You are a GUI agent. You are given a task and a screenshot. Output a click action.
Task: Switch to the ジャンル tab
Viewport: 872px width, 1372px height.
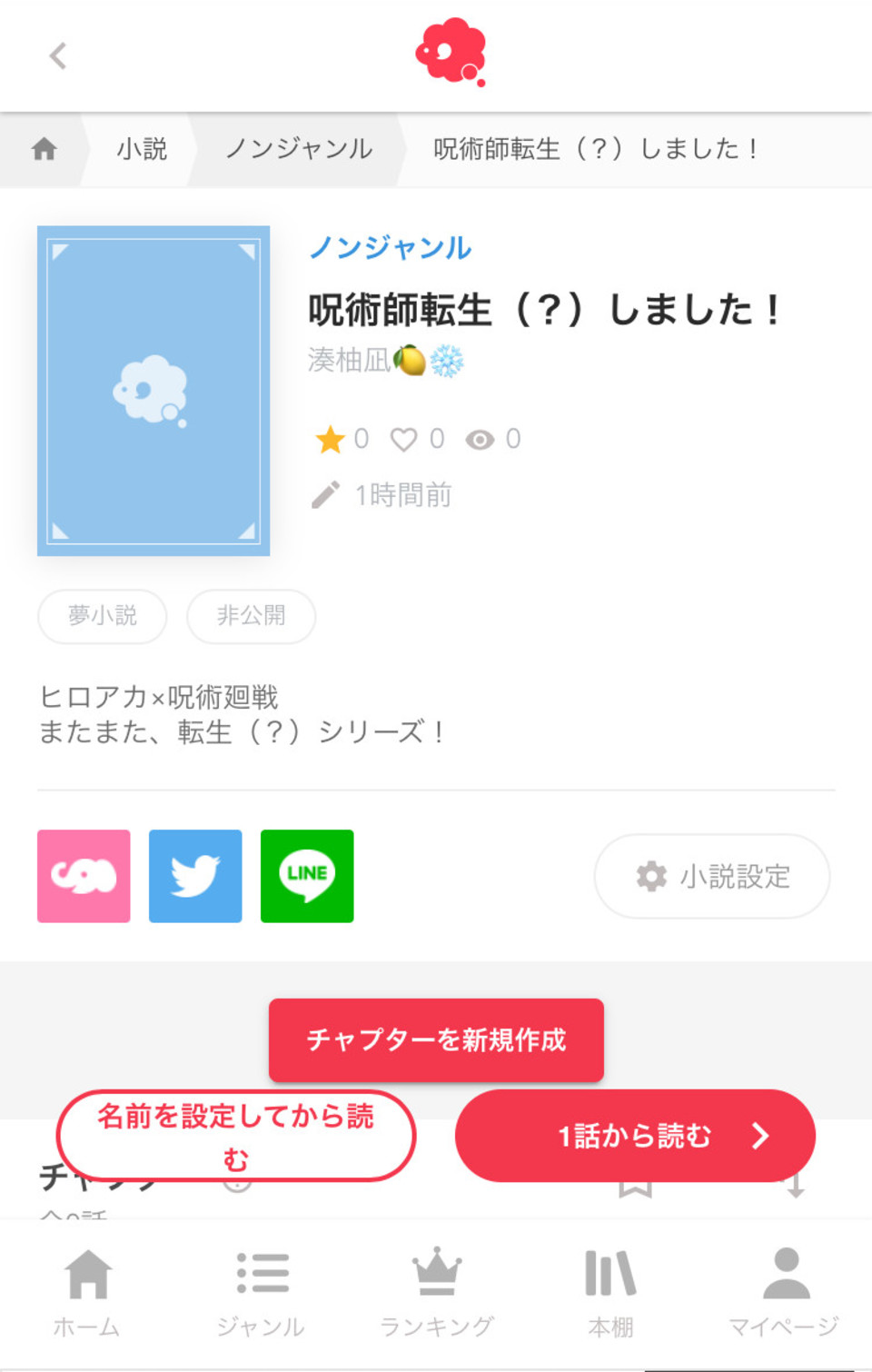coord(262,1292)
